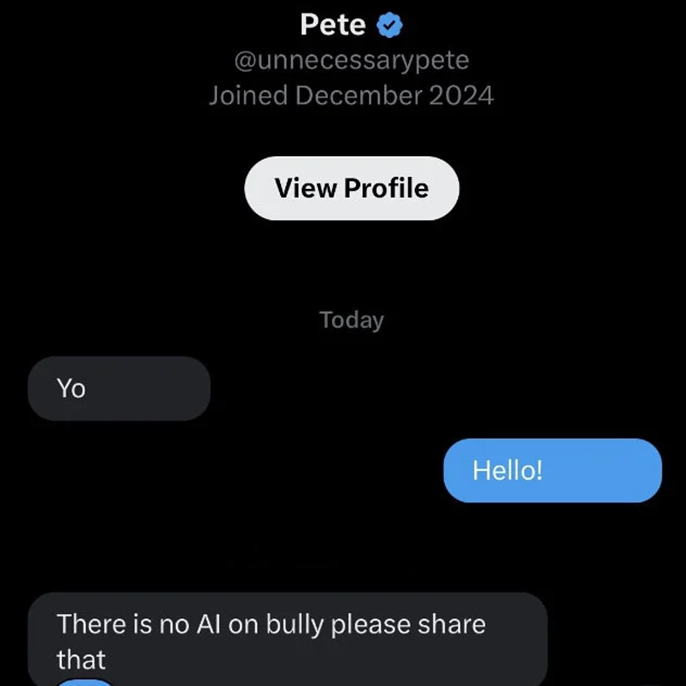This screenshot has height=686, width=686.
Task: Open Pete's profile with View Profile
Action: point(351,188)
